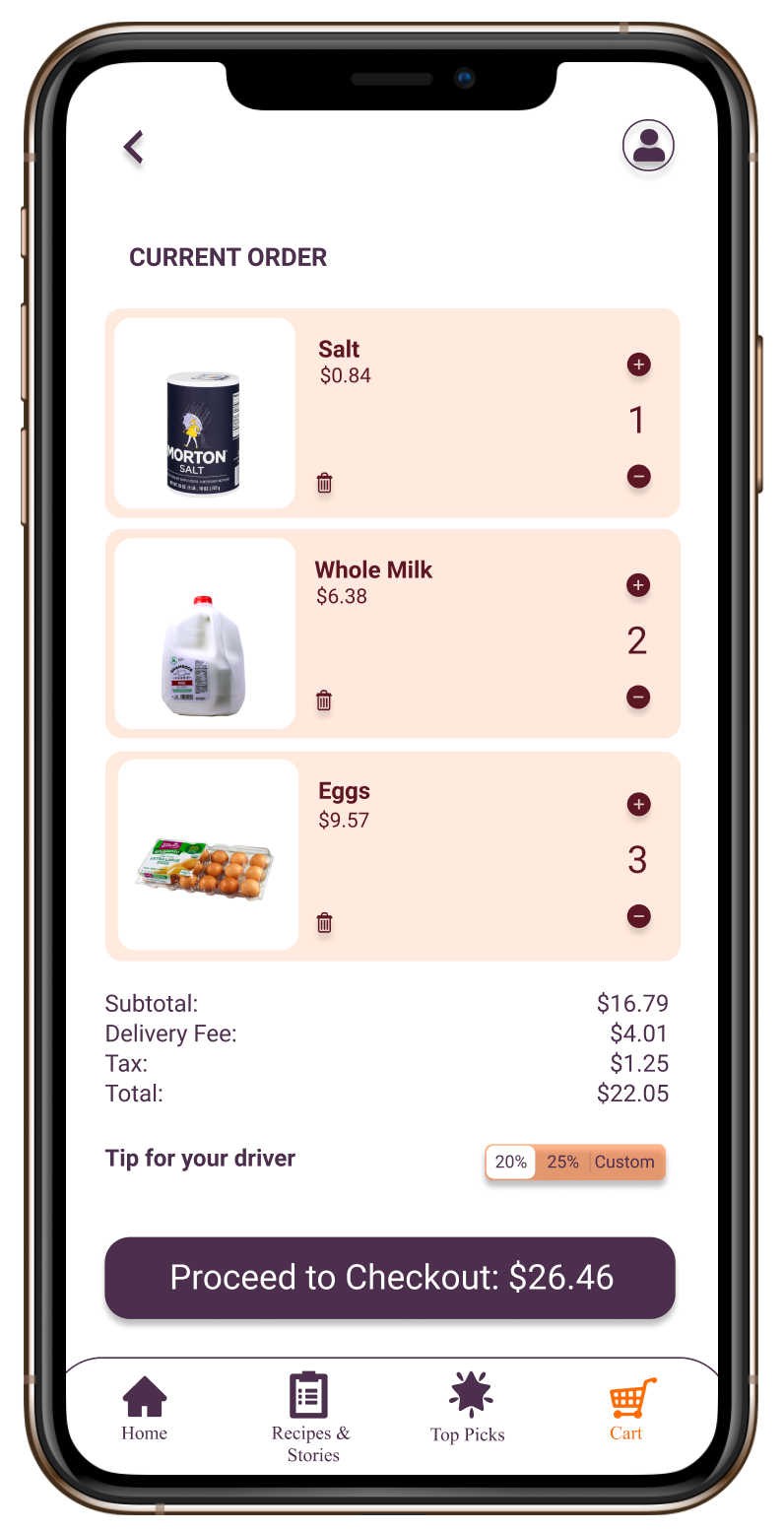The image size is (784, 1531).
Task: Open the user profile icon
Action: pos(648,146)
